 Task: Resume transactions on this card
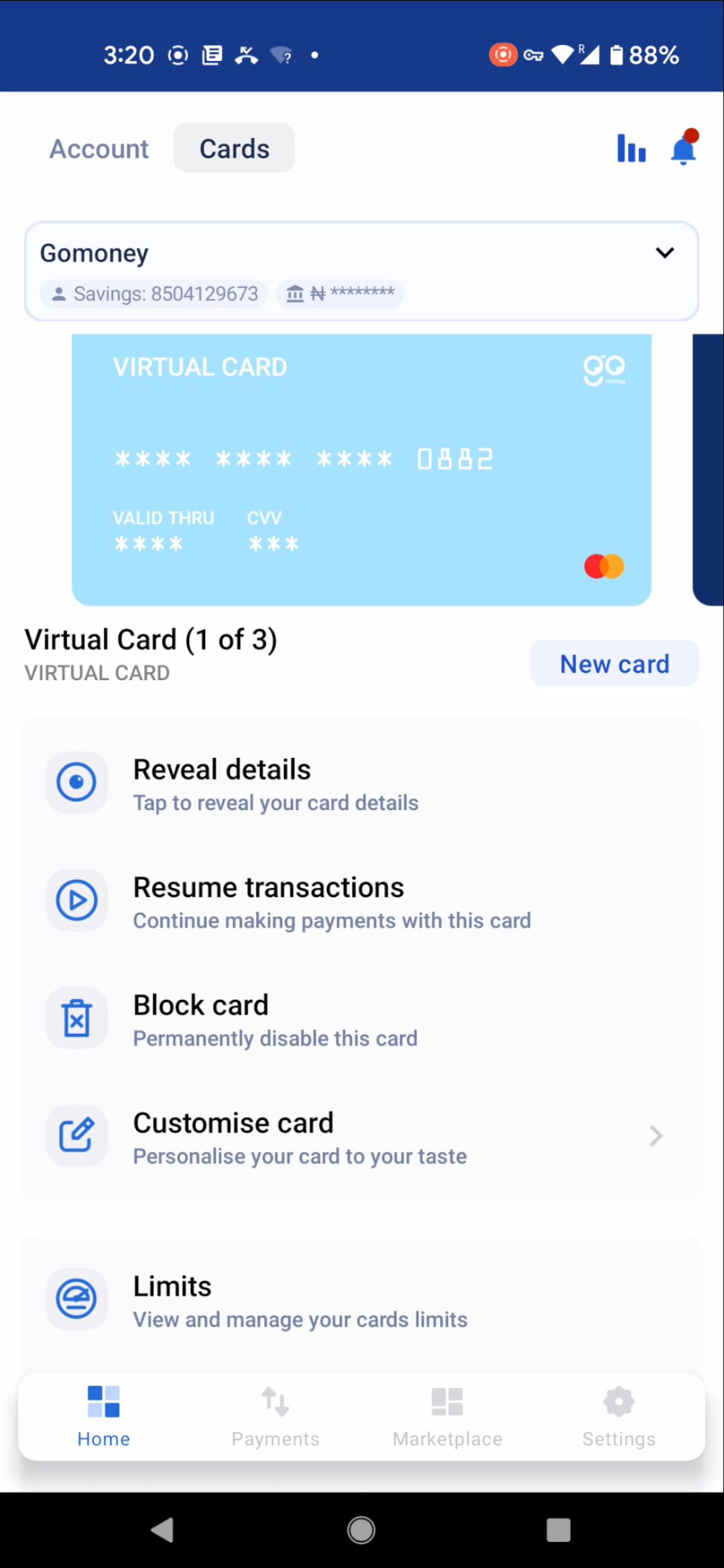pyautogui.click(x=332, y=901)
